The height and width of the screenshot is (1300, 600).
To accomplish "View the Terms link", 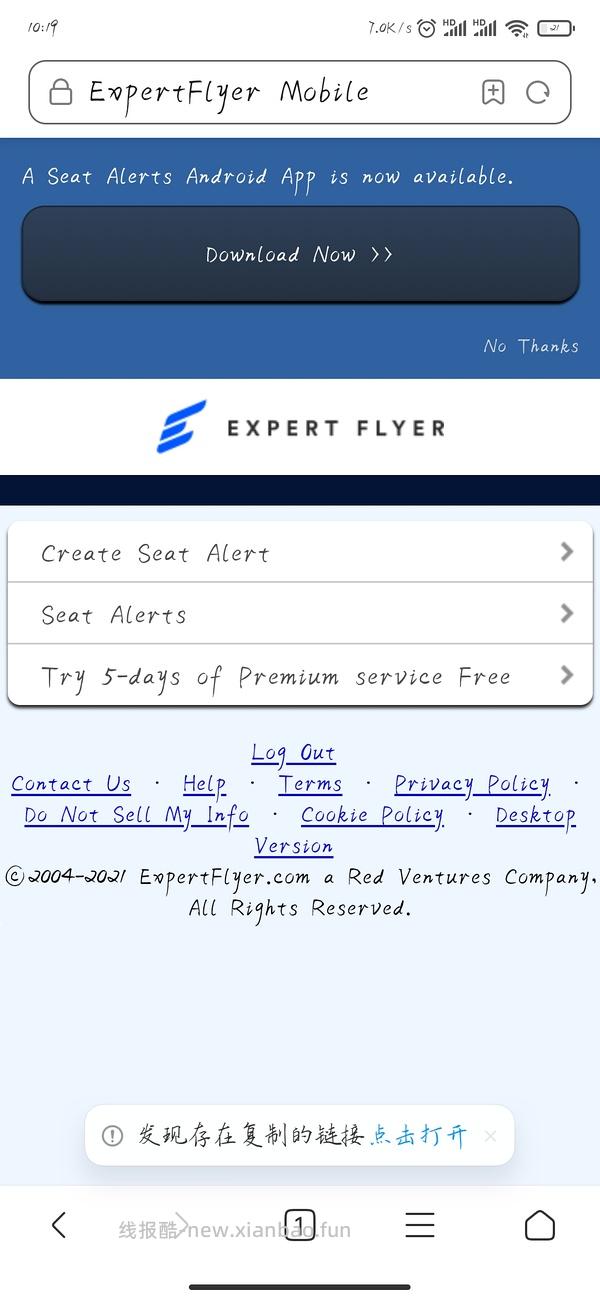I will 310,784.
